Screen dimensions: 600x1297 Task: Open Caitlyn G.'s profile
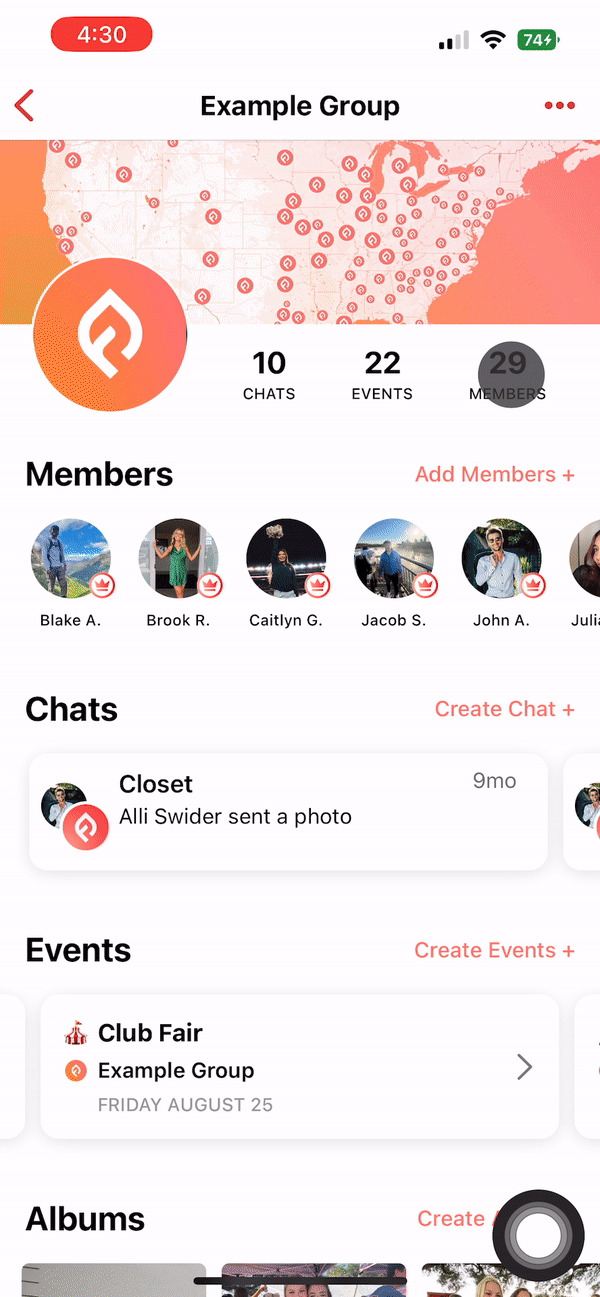[286, 559]
